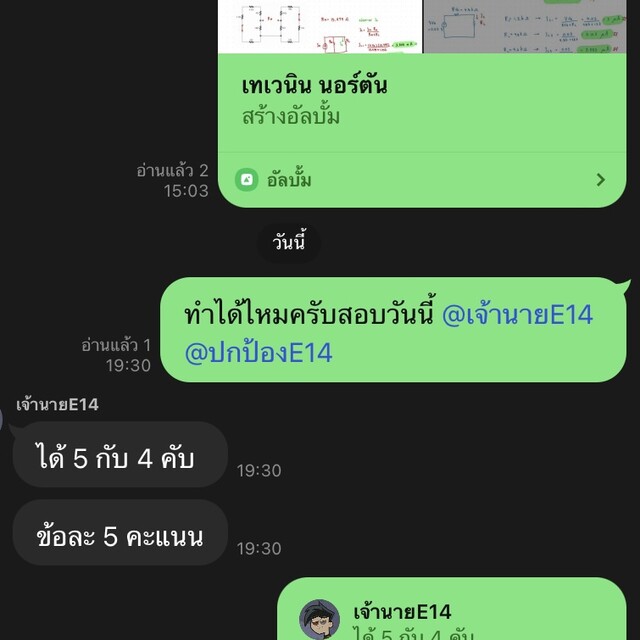
Task: Tap the @เจ้านายE14 mention link
Action: [517, 315]
